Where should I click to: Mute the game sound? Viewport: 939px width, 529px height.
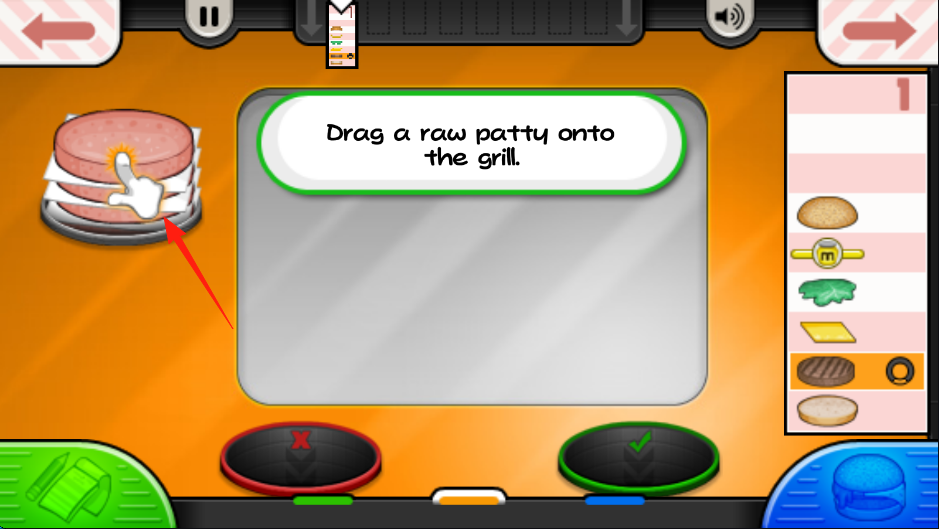click(727, 17)
